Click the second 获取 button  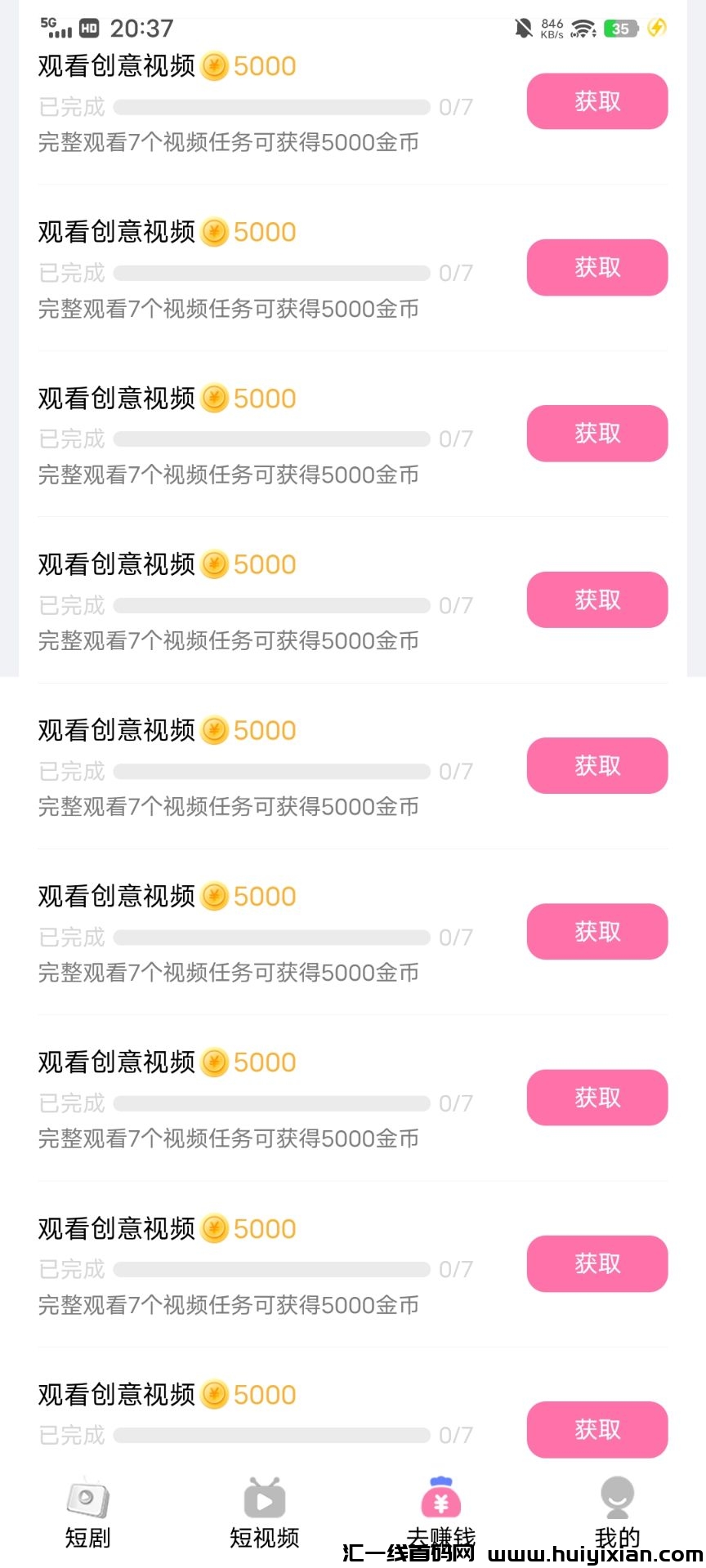click(x=597, y=267)
